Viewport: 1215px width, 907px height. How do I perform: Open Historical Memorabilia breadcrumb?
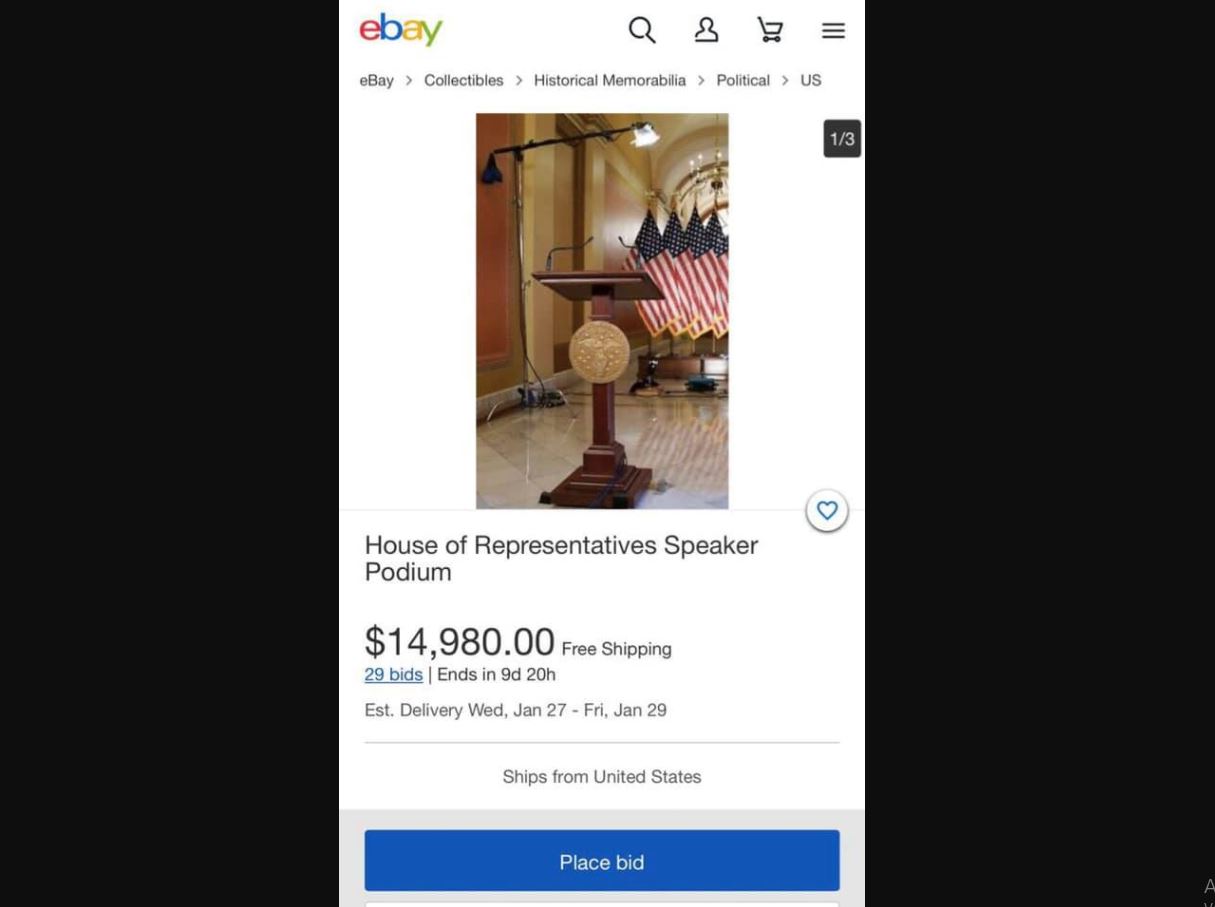[x=610, y=81]
